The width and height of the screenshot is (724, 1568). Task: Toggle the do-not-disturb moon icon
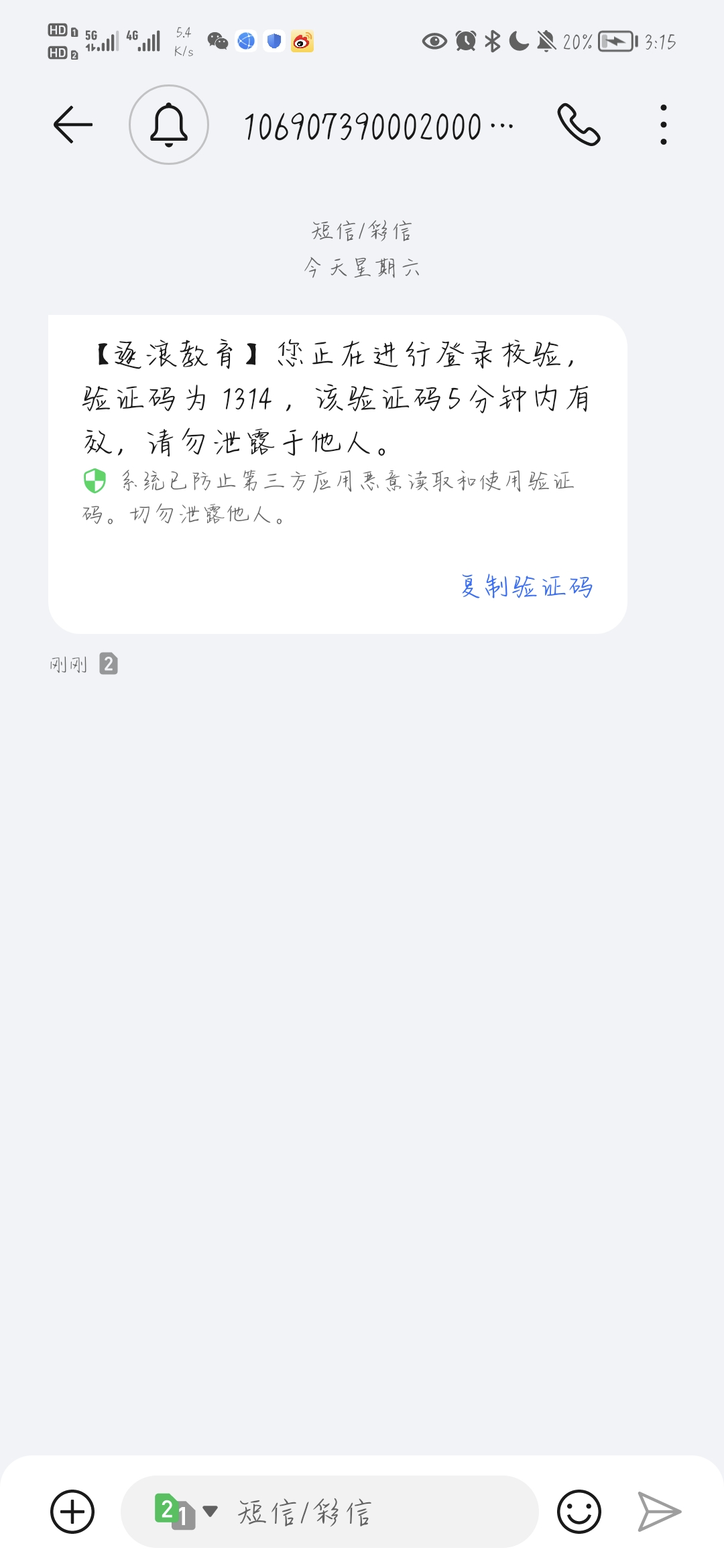pos(518,41)
